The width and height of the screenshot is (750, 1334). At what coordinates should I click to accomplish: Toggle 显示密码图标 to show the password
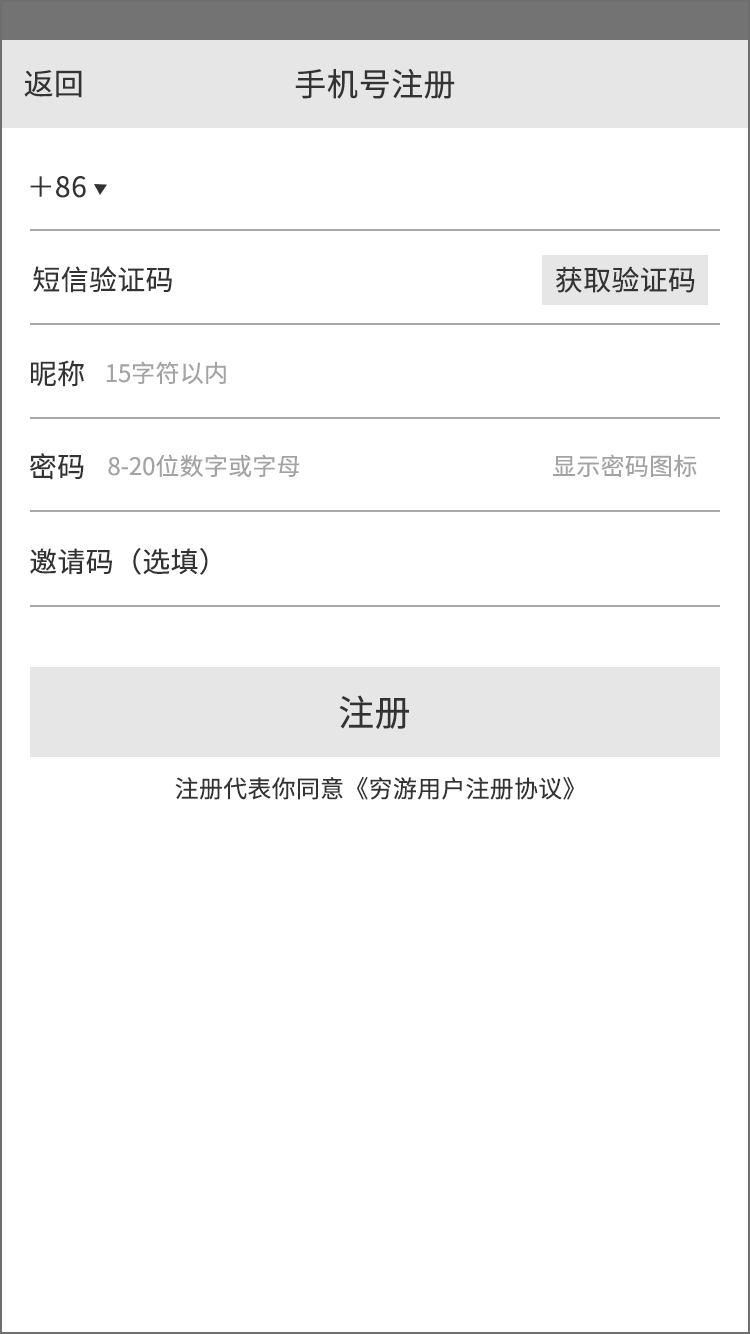coord(625,466)
